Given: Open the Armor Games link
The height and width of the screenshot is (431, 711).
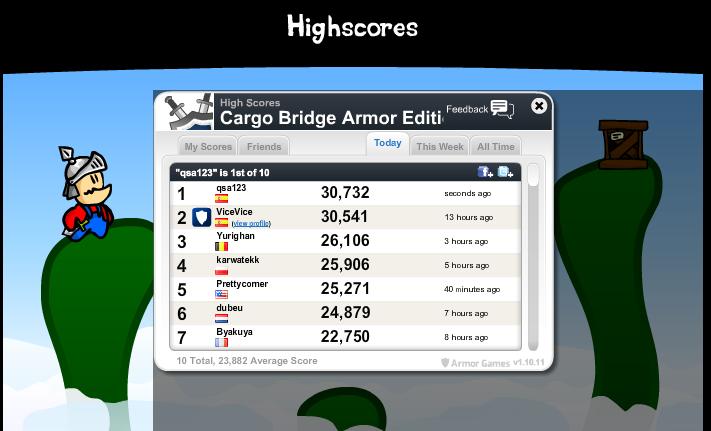Looking at the screenshot, I should click(x=475, y=362).
